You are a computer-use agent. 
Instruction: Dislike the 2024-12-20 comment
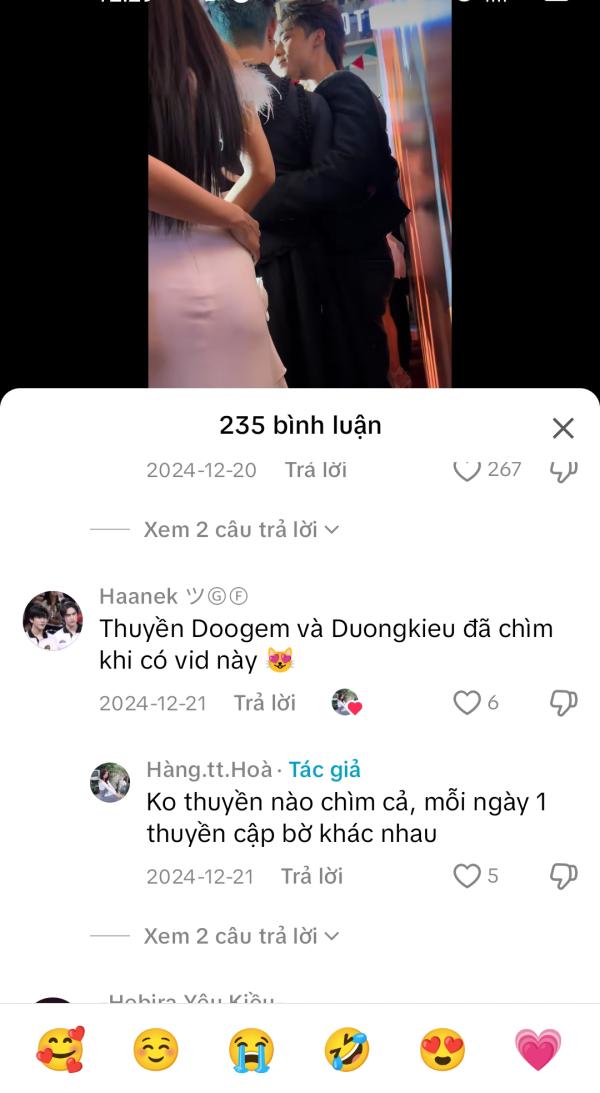(563, 471)
